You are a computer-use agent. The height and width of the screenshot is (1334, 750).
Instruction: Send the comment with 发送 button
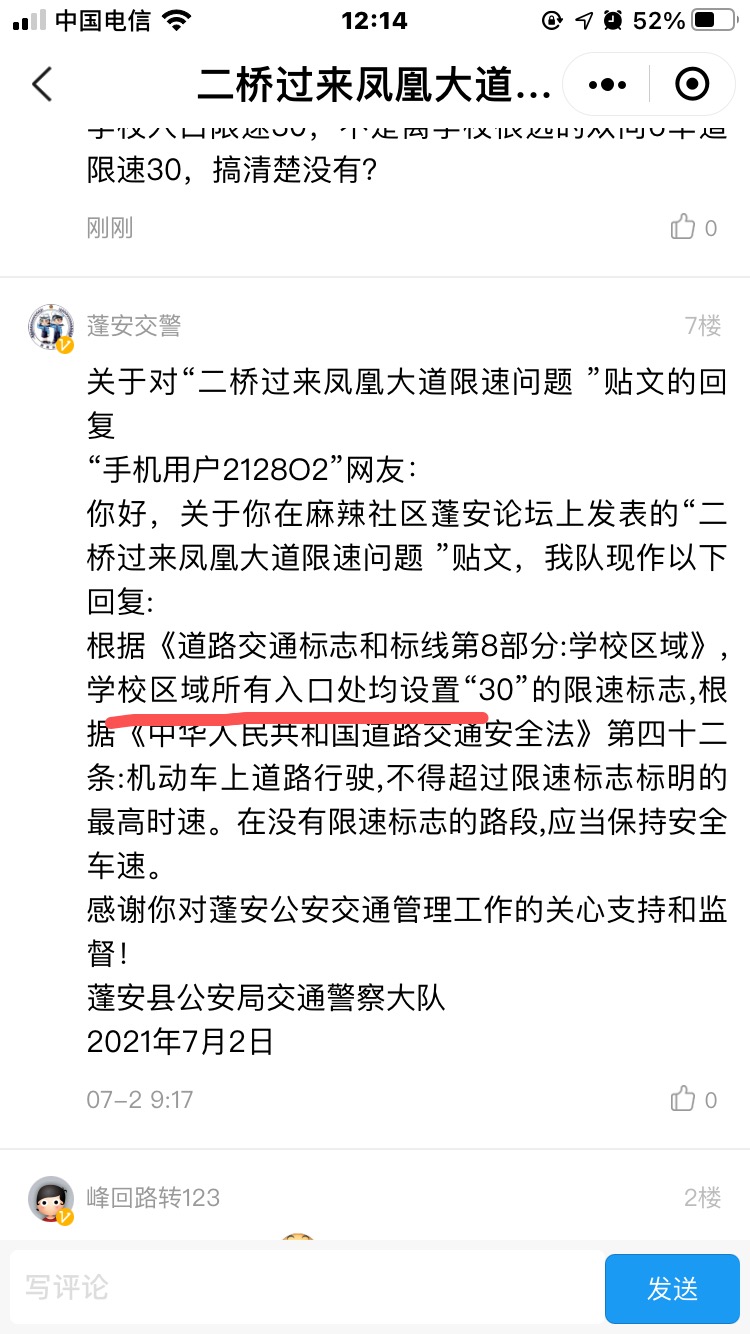672,1288
